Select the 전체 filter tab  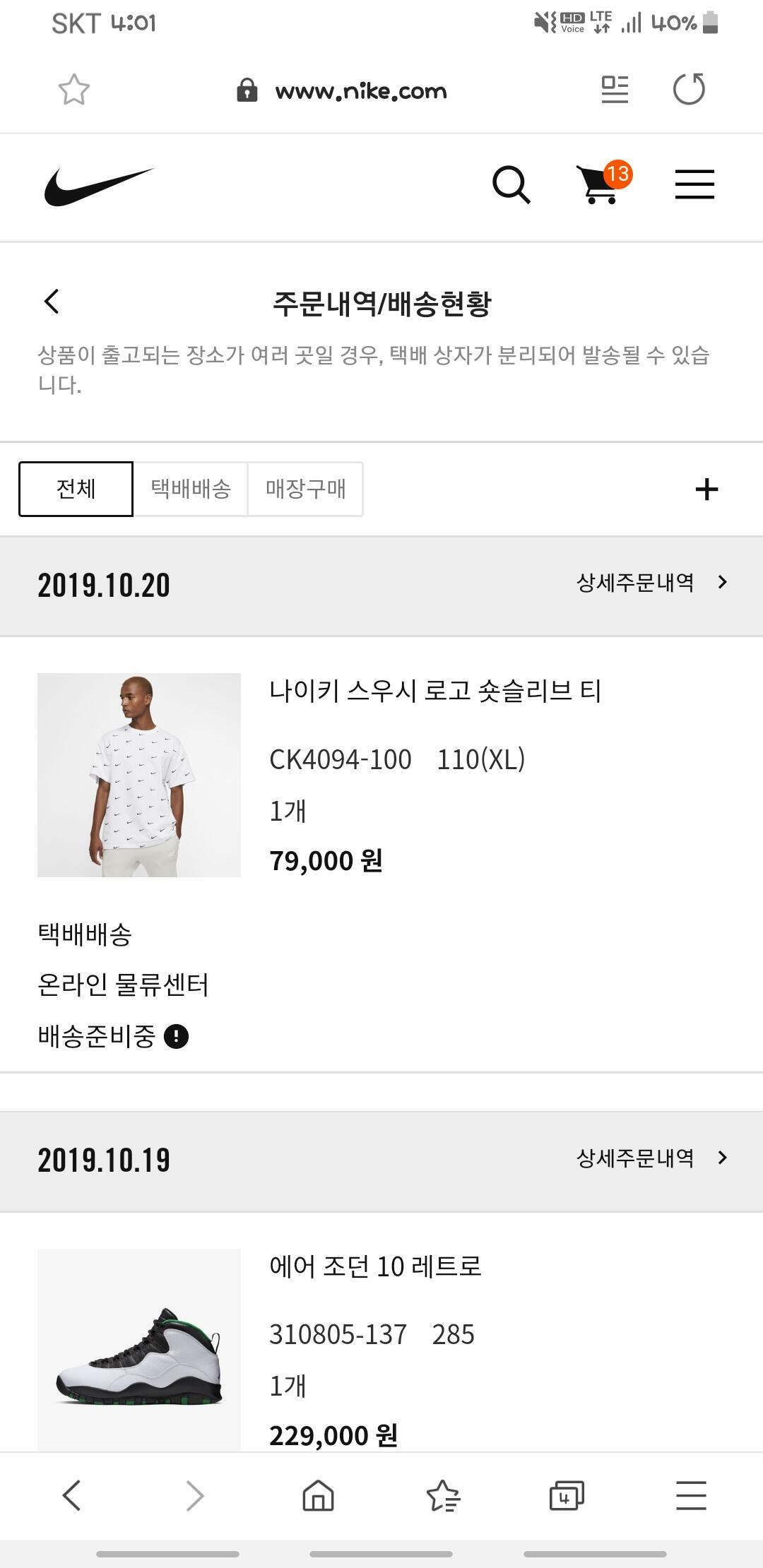[x=76, y=489]
